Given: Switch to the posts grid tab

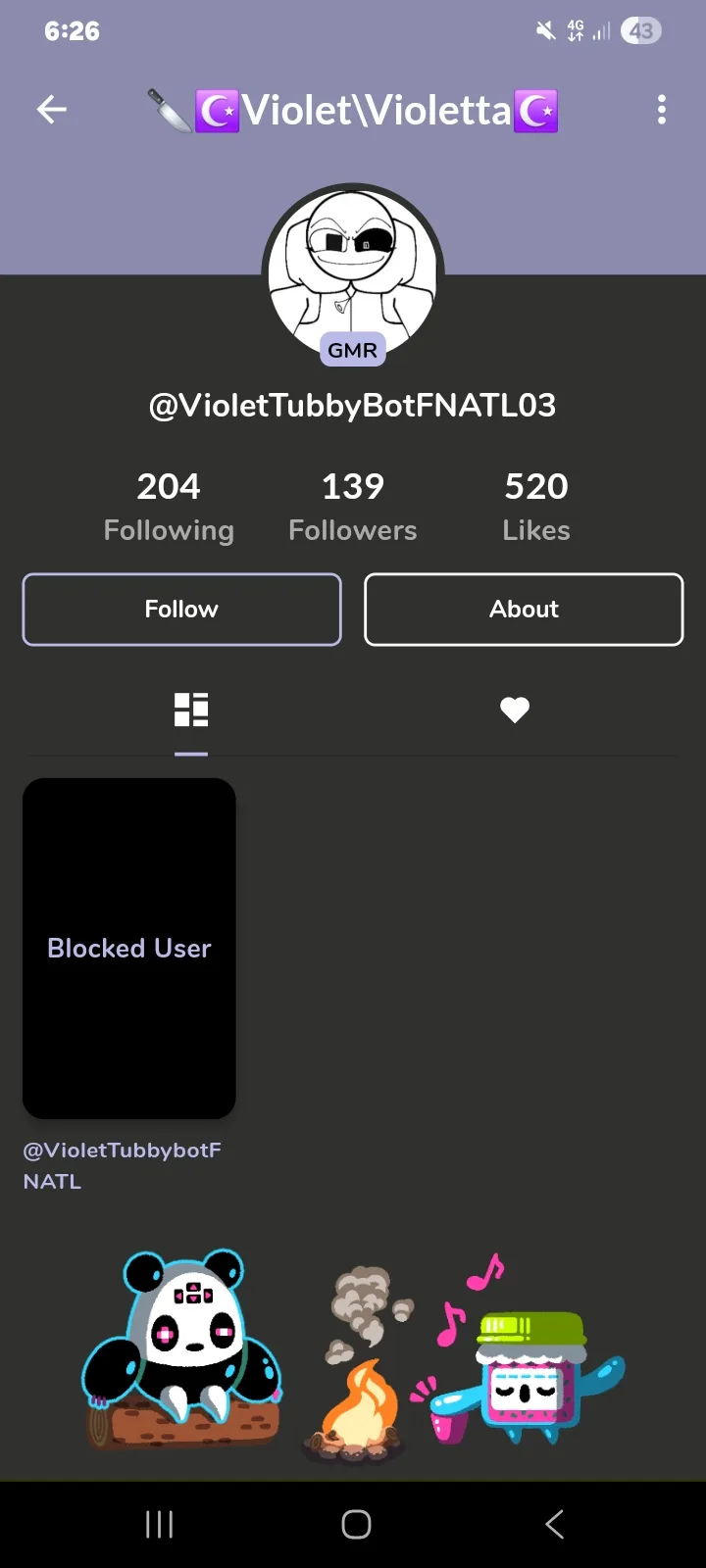Looking at the screenshot, I should click(x=191, y=710).
